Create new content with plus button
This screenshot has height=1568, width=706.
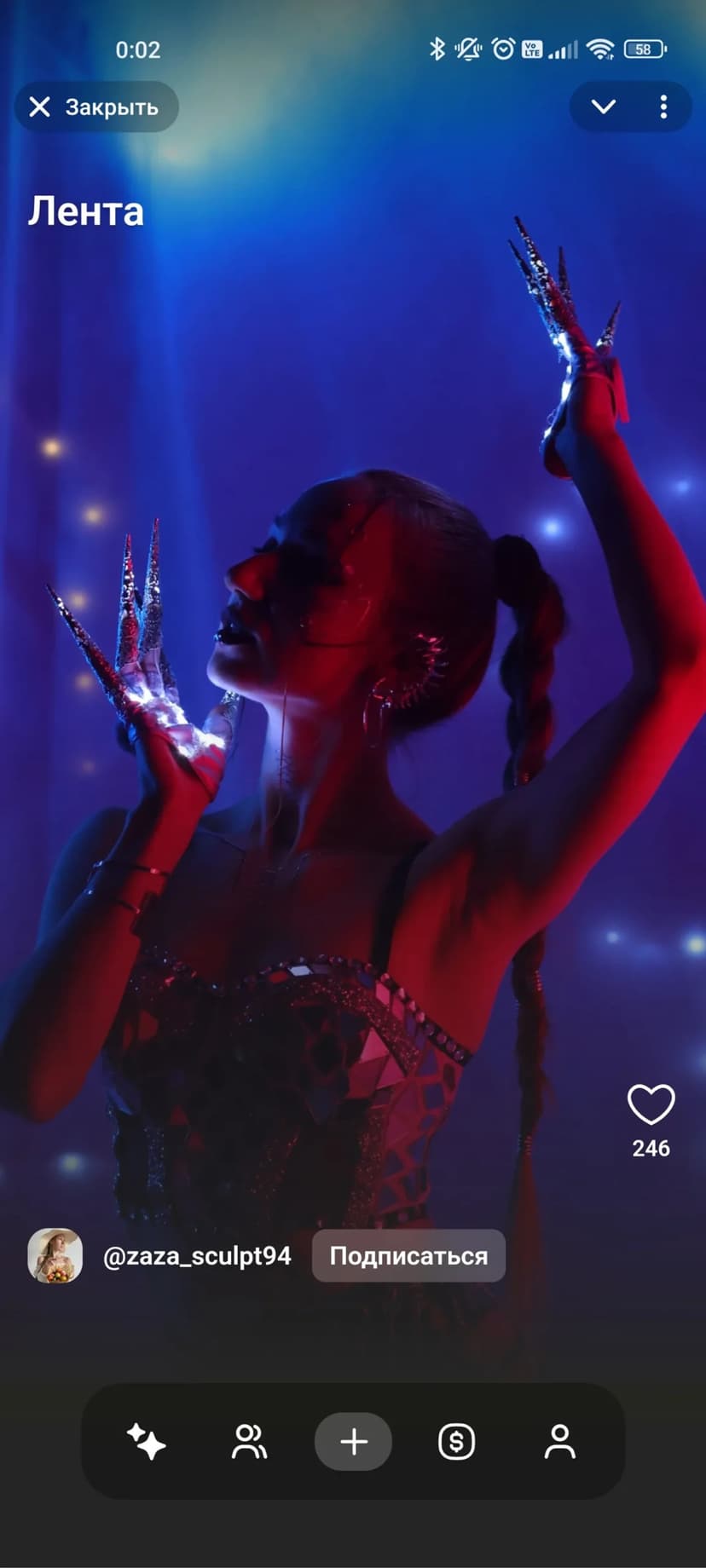click(x=353, y=1442)
